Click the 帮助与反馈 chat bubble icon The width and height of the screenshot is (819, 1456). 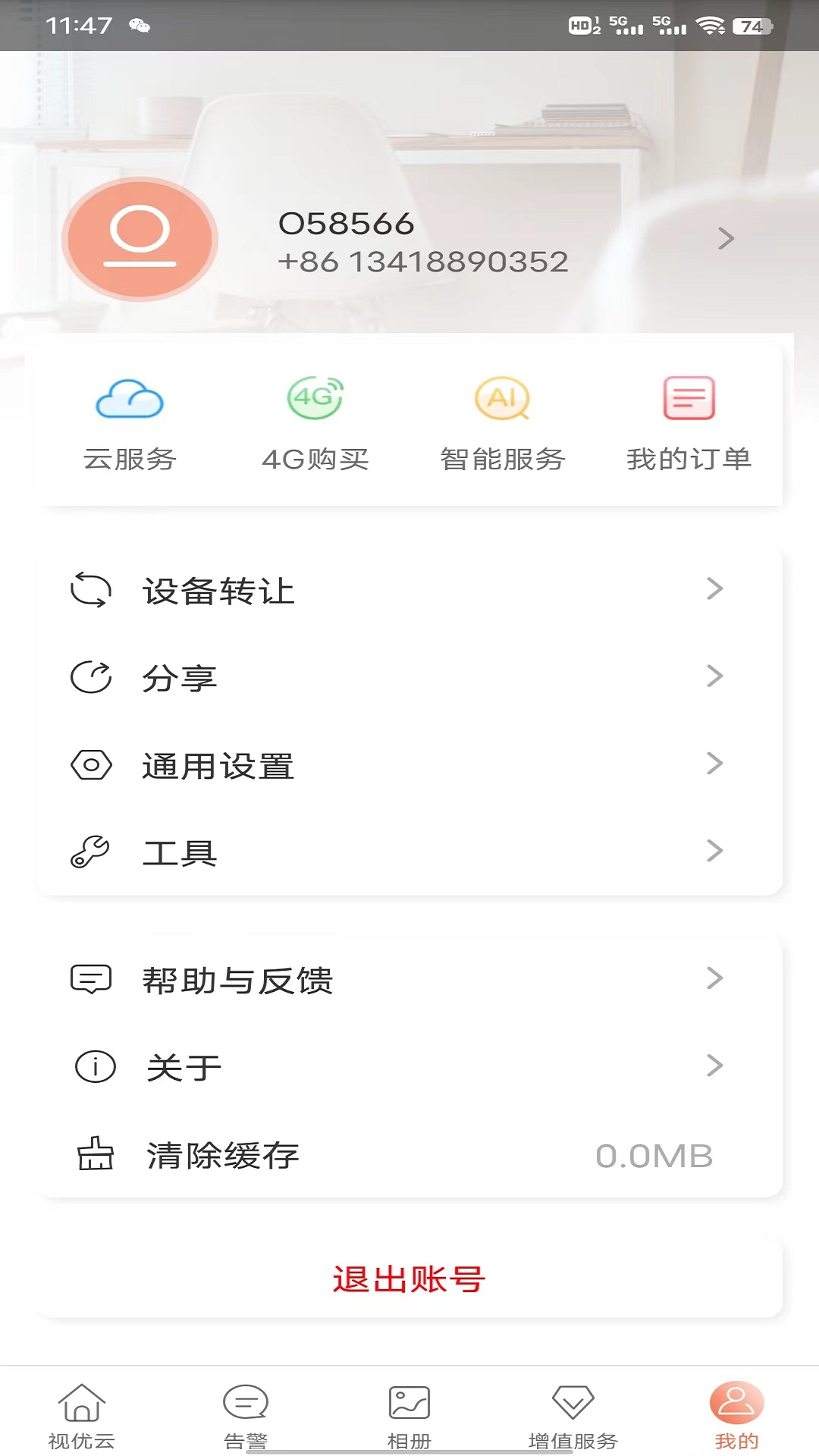90,979
